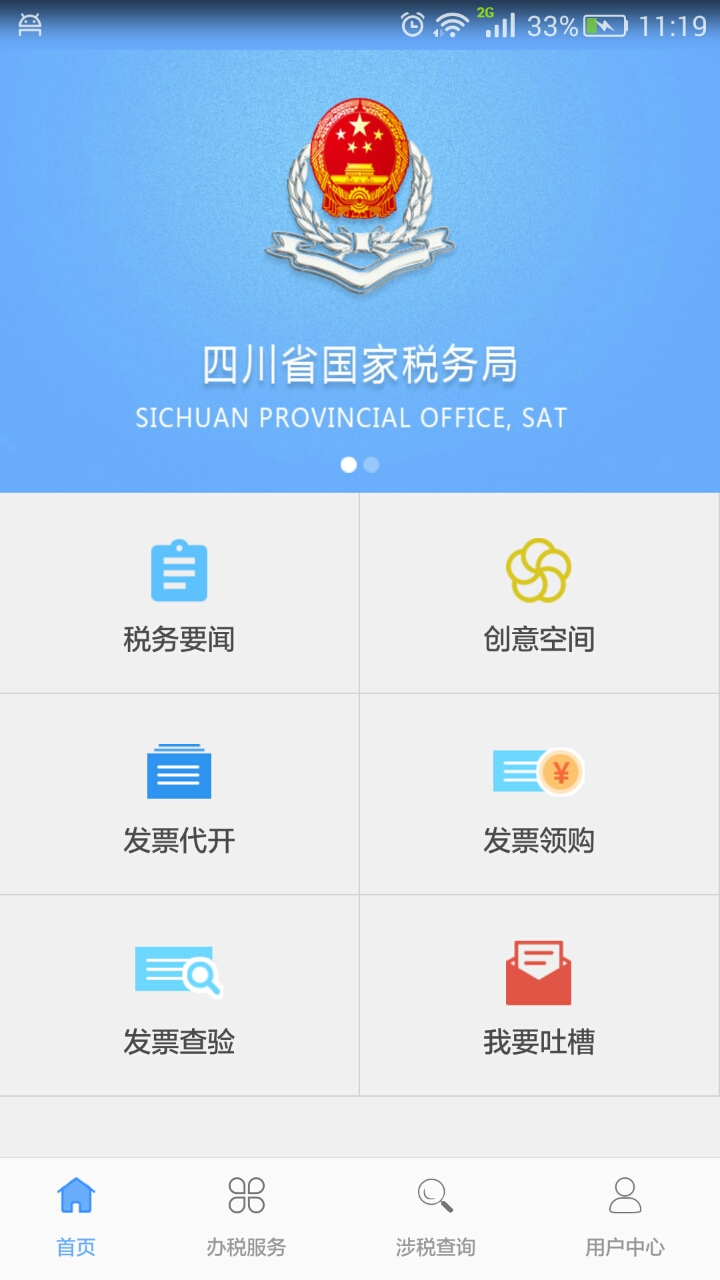Open 发票领购 invoice purchase icon

(x=540, y=772)
